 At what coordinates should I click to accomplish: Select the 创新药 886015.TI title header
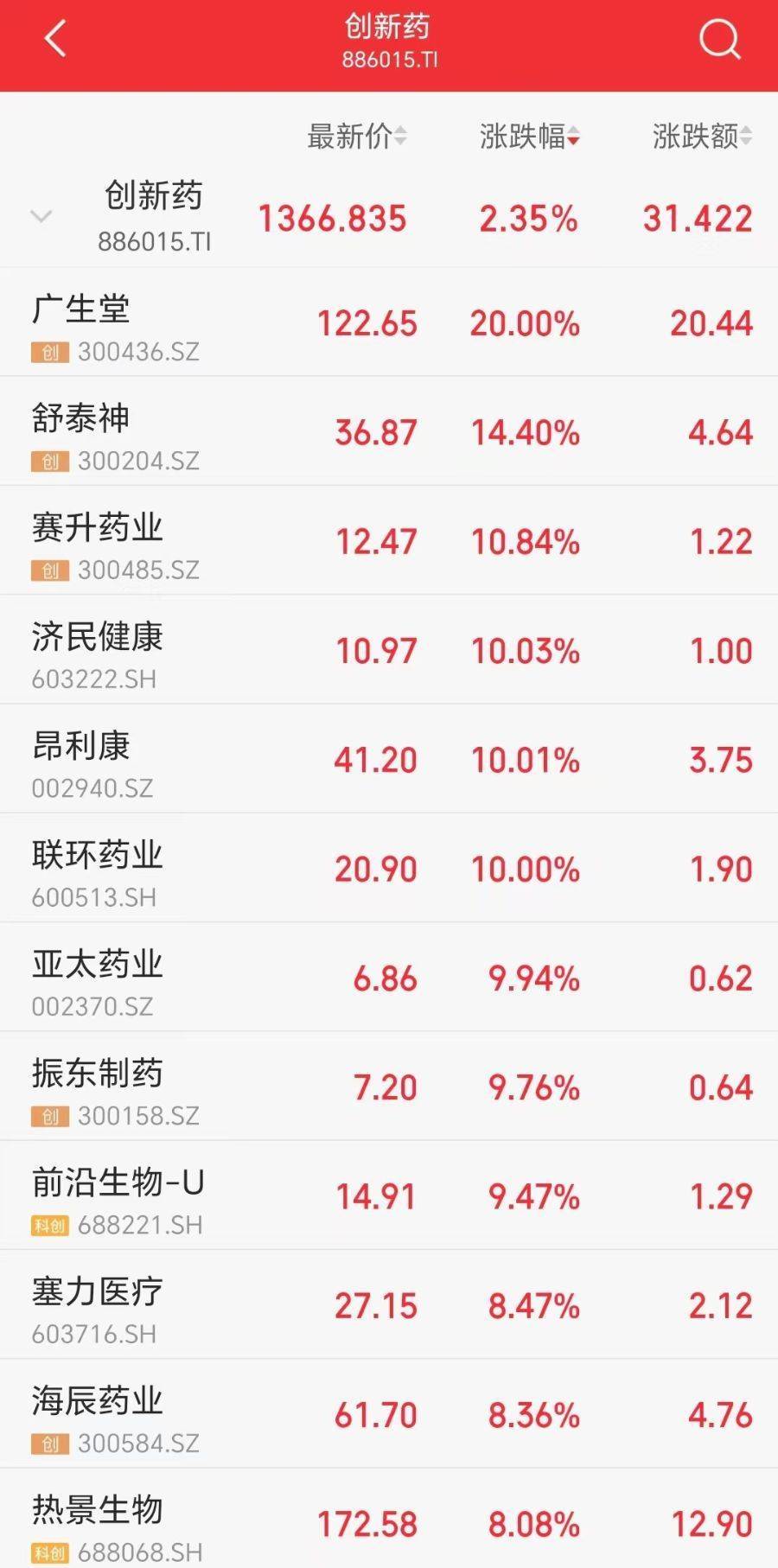[x=389, y=41]
